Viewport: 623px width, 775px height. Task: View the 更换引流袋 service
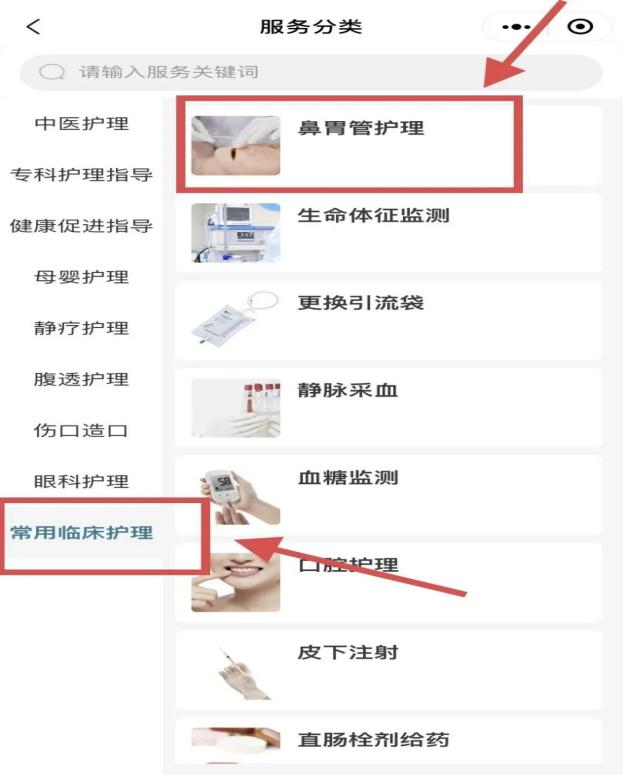click(388, 318)
